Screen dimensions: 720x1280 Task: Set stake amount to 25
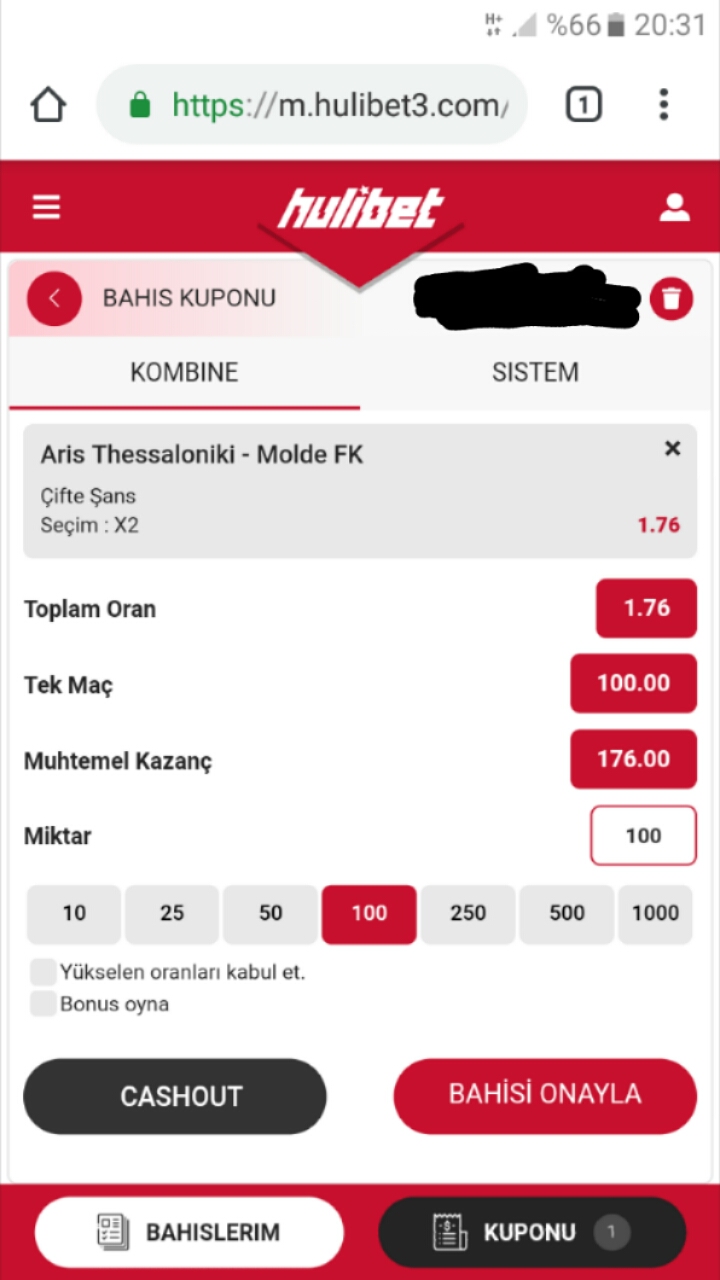coord(172,914)
